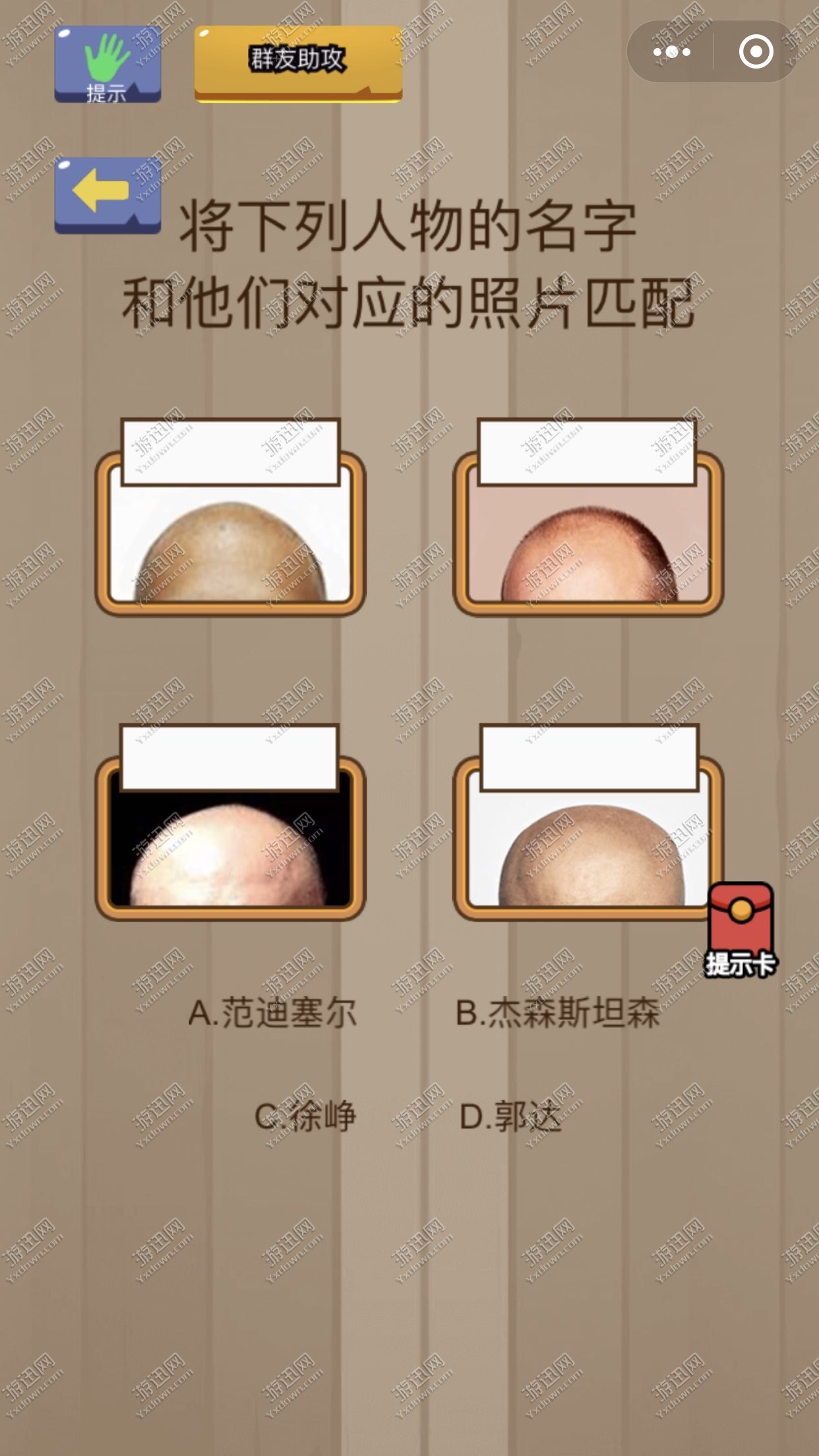Go back with the yellow arrow button
The image size is (819, 1456).
(107, 195)
